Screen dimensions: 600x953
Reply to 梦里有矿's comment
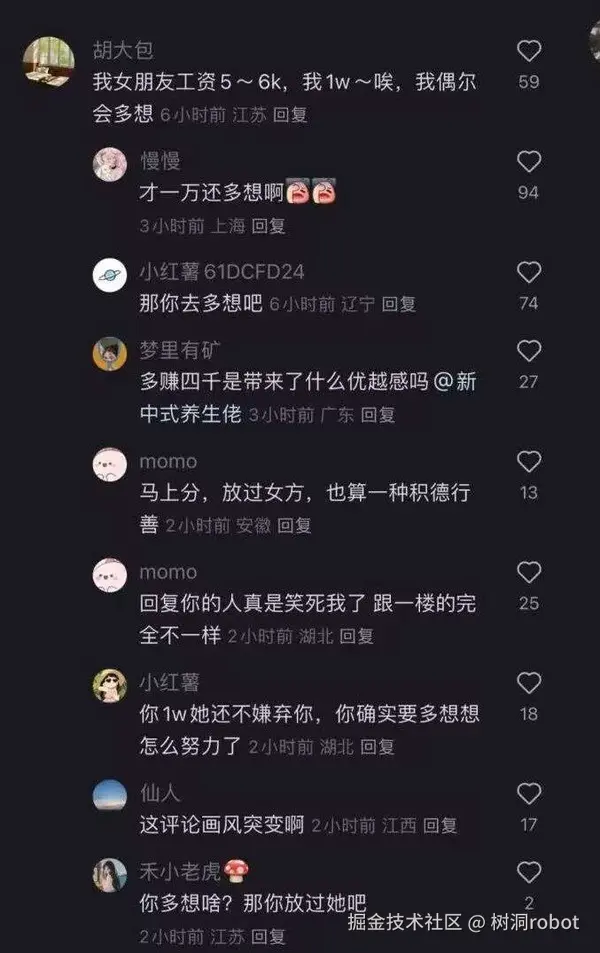coord(377,414)
